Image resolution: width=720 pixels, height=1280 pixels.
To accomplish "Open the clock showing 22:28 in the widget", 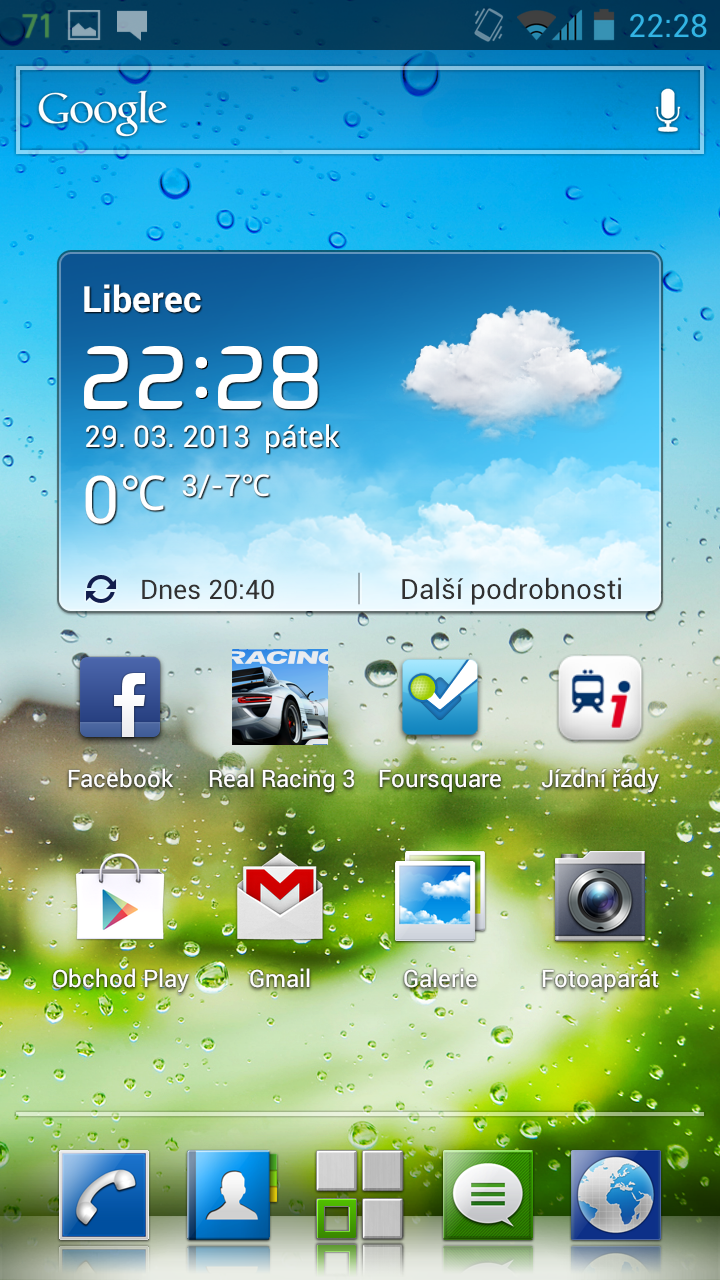I will pyautogui.click(x=200, y=379).
